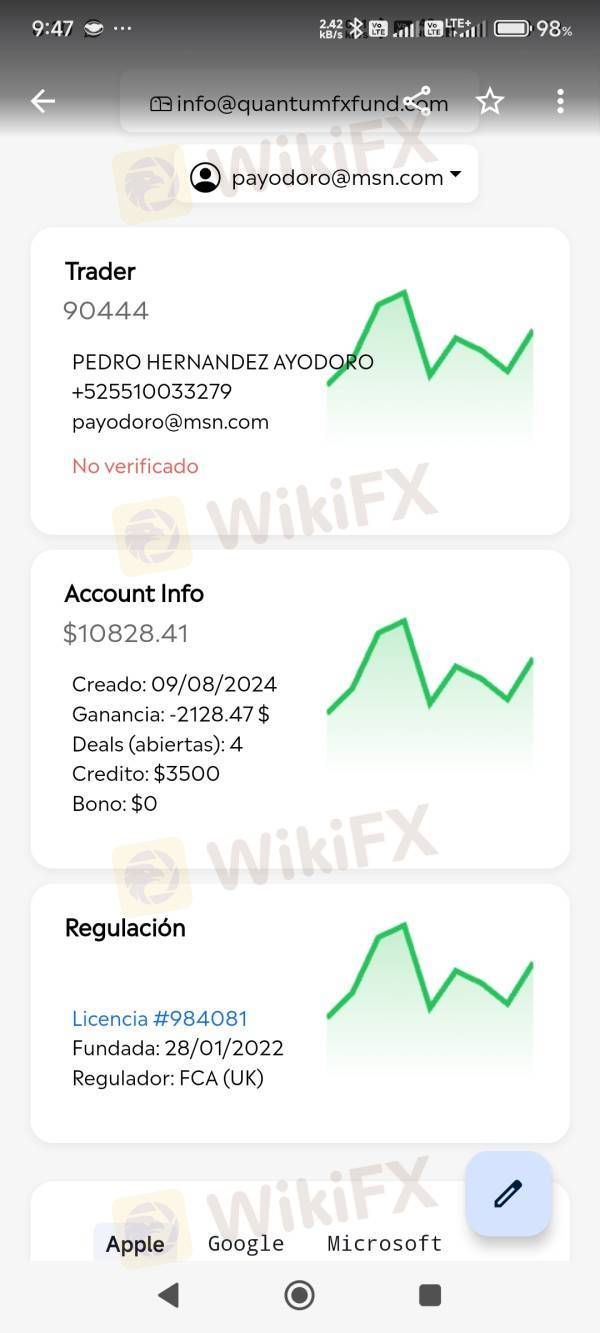Share this page
This screenshot has height=1333, width=600.
coord(418,101)
